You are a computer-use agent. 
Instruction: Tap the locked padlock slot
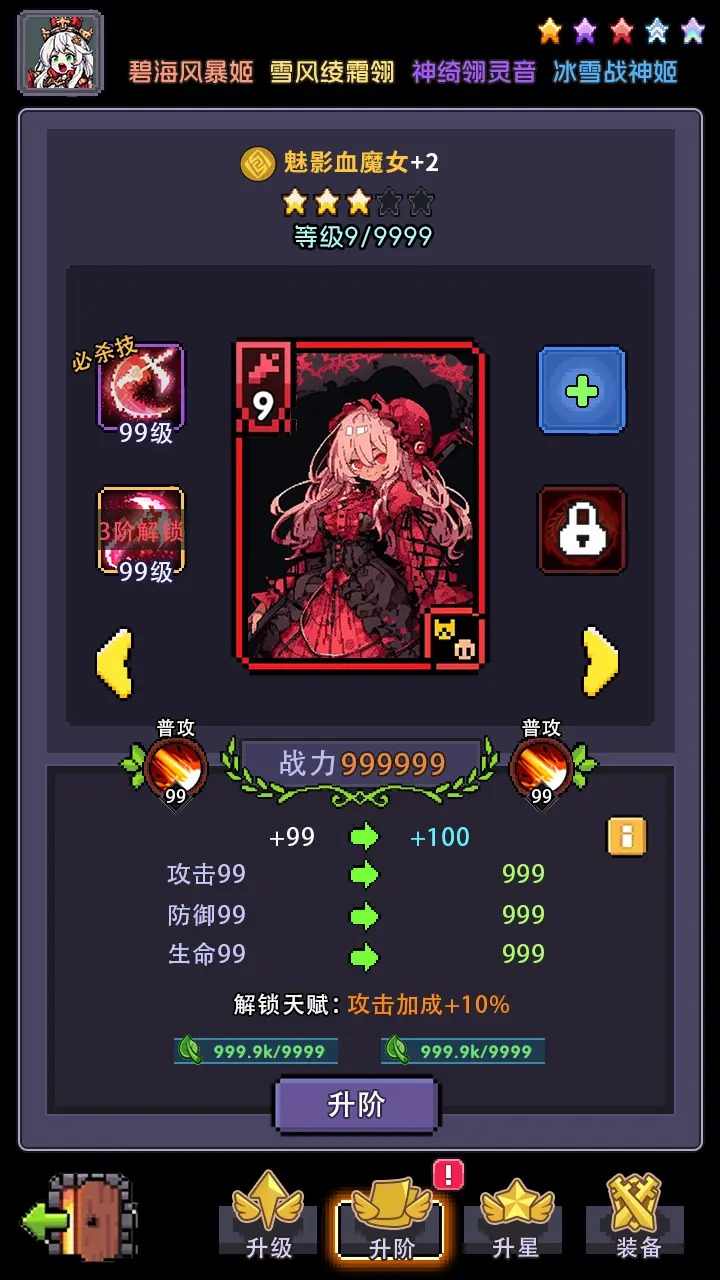pyautogui.click(x=582, y=531)
